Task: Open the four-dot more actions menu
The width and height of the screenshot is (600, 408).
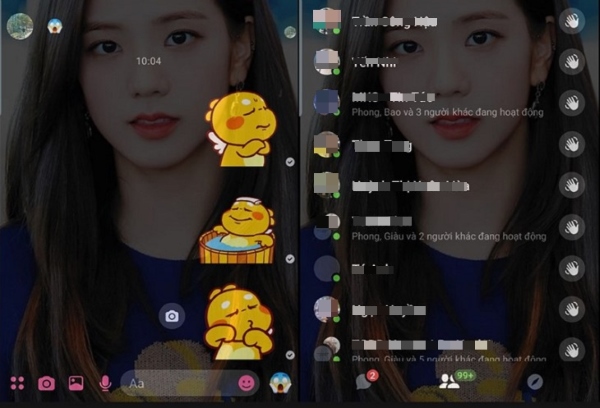Action: point(16,383)
